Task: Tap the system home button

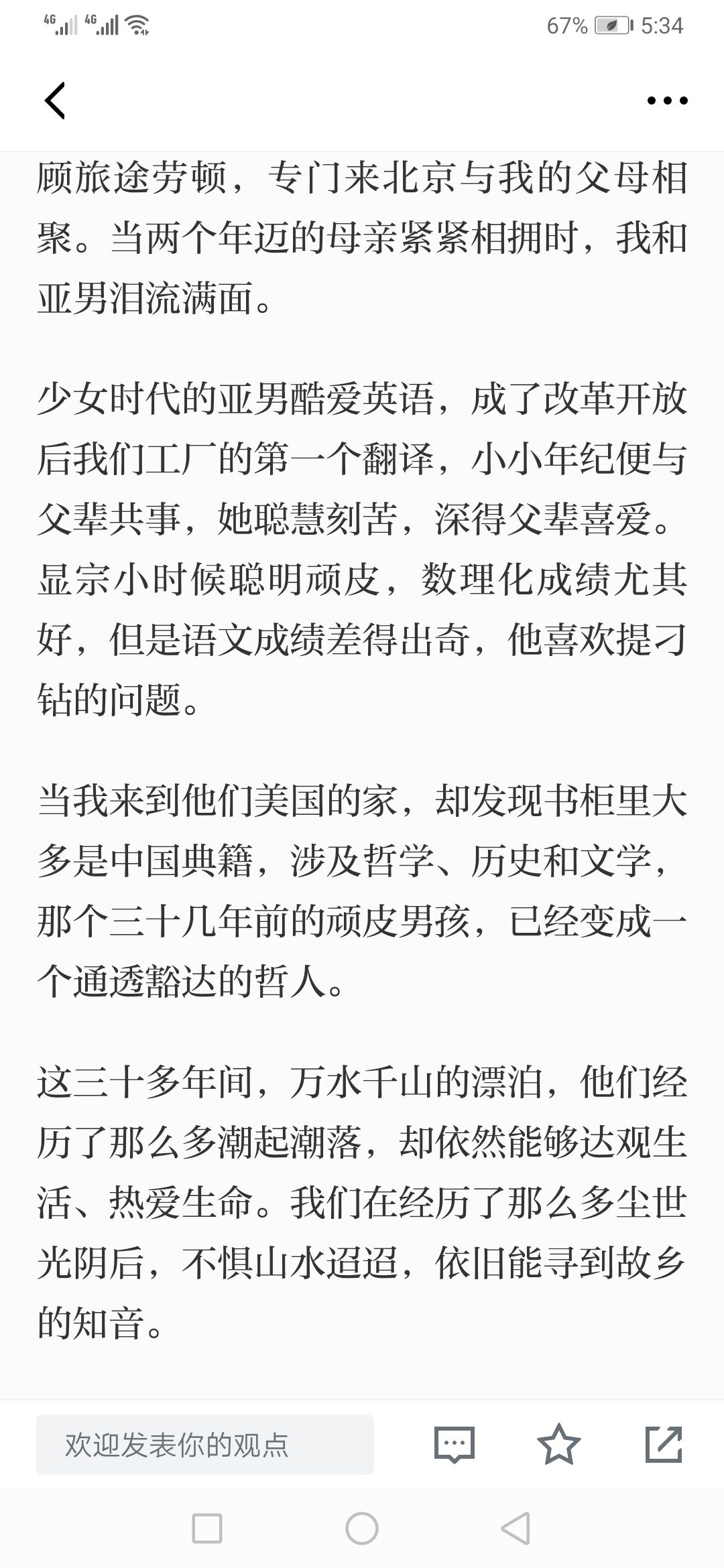Action: coord(362,1530)
